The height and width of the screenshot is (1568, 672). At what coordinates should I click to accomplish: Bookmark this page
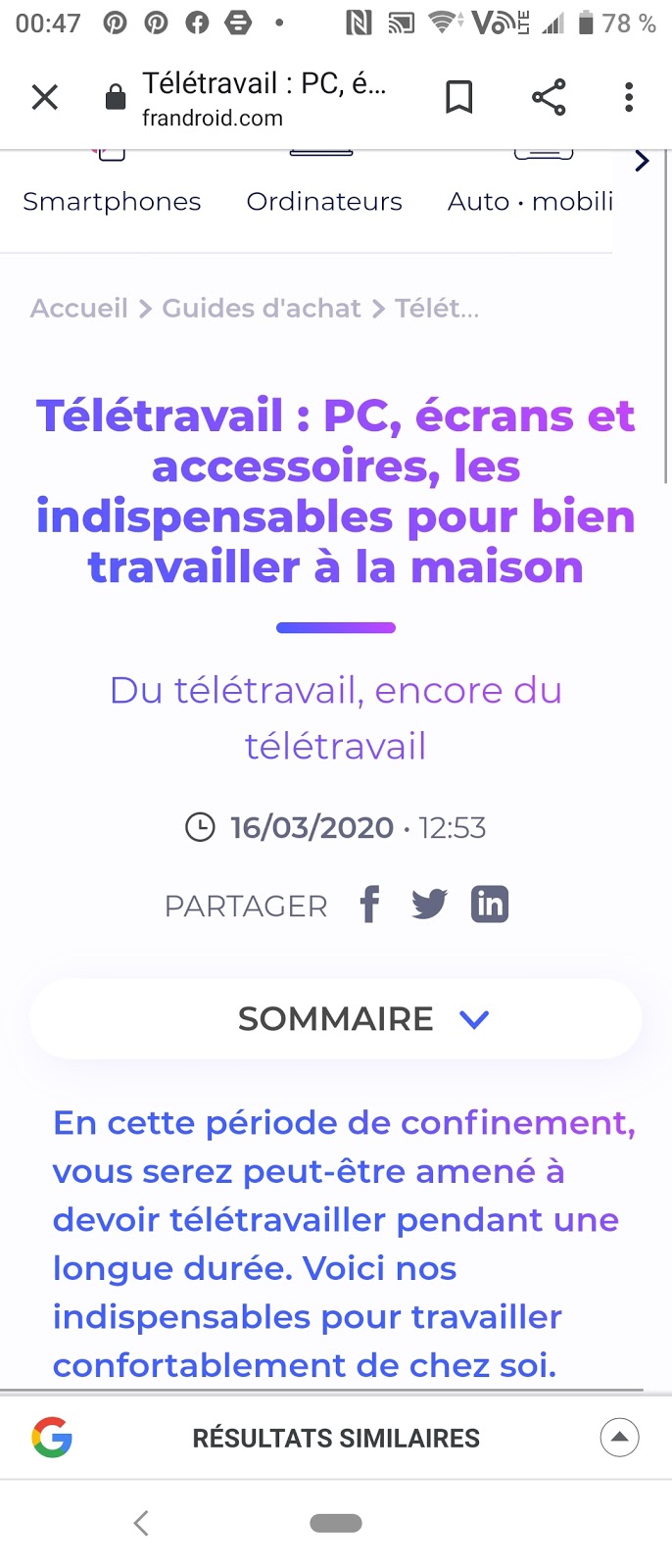tap(459, 97)
